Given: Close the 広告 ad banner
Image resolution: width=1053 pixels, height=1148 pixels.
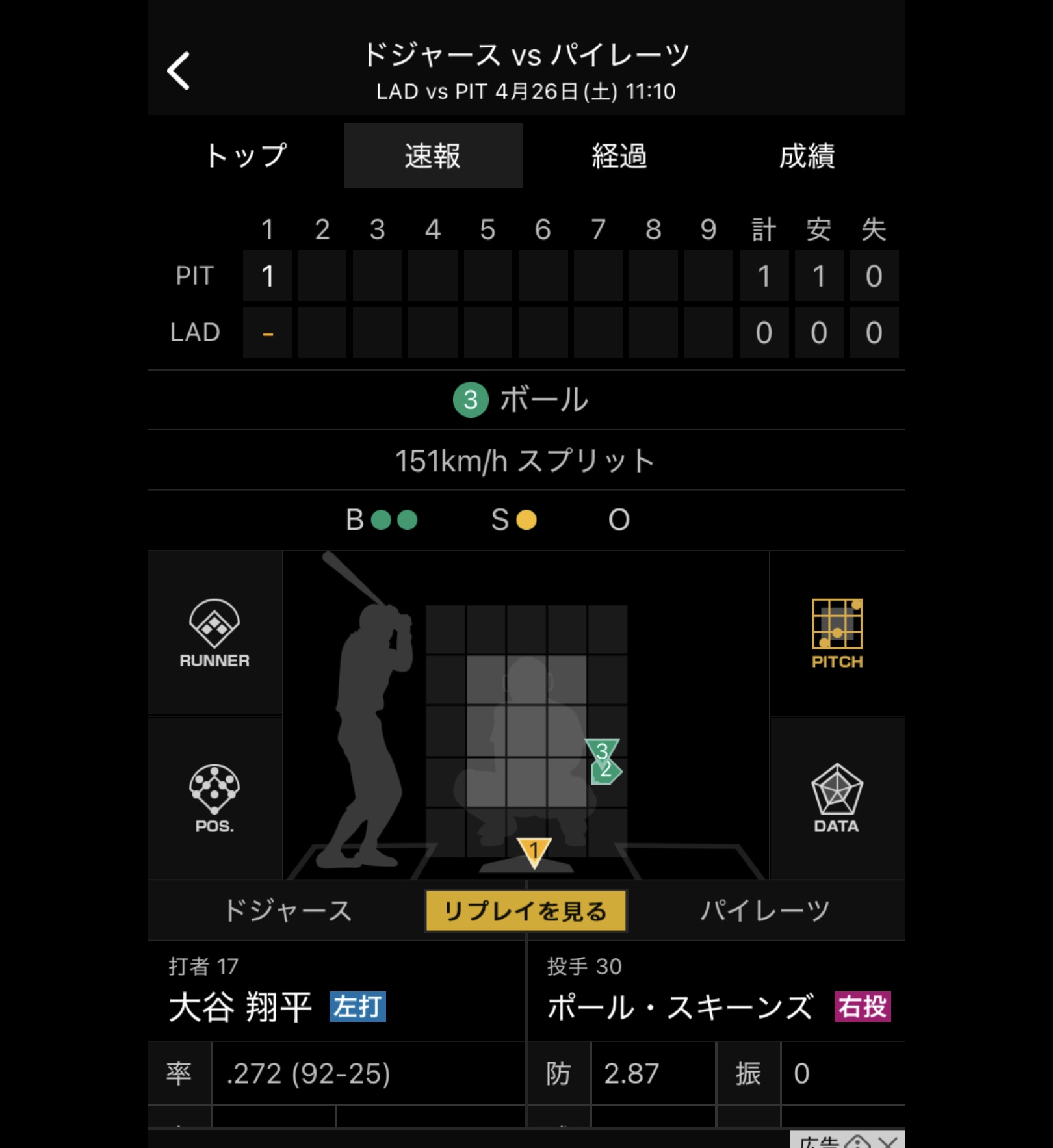Looking at the screenshot, I should (x=888, y=1141).
